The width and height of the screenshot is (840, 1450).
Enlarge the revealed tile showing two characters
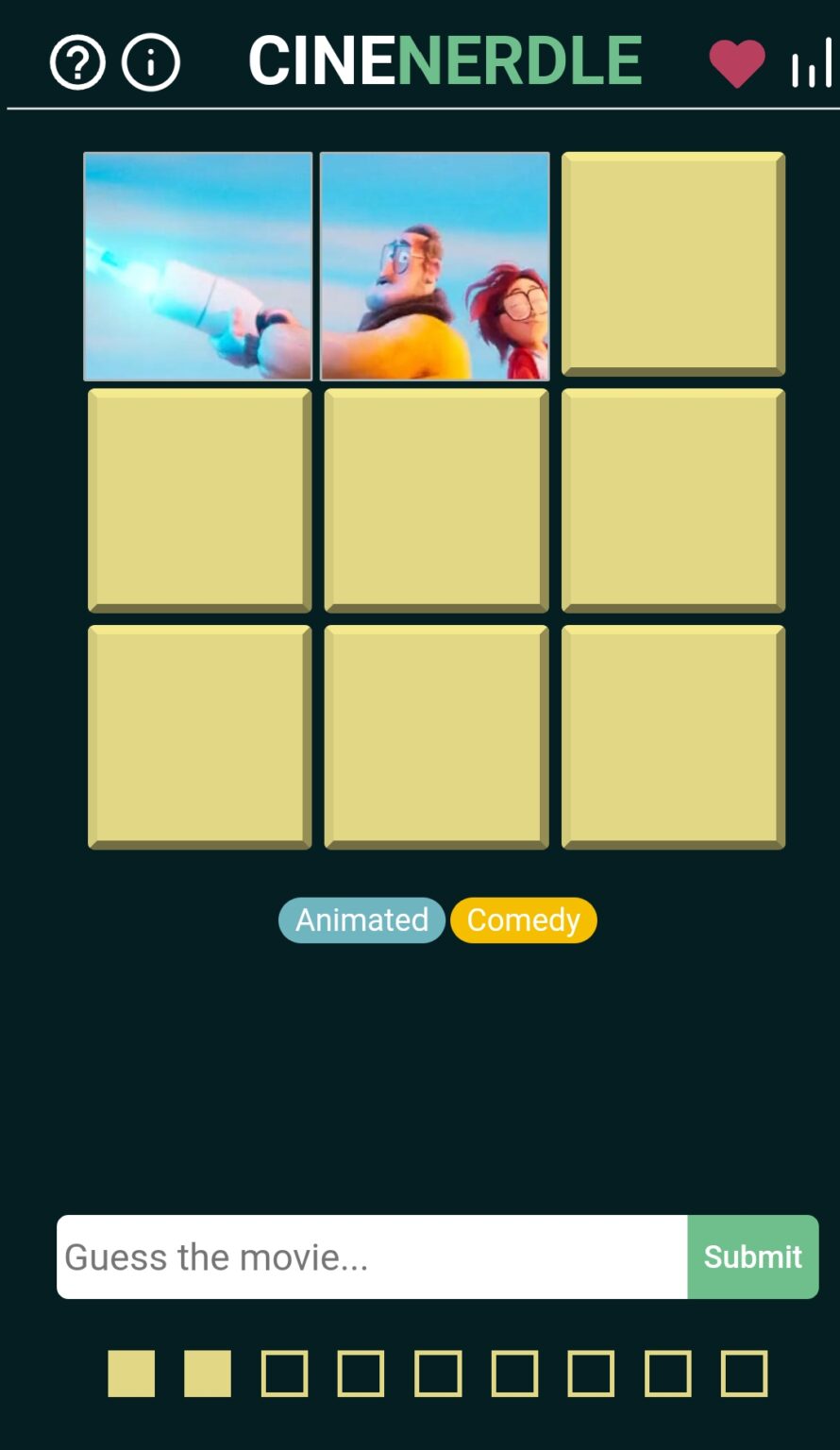434,266
